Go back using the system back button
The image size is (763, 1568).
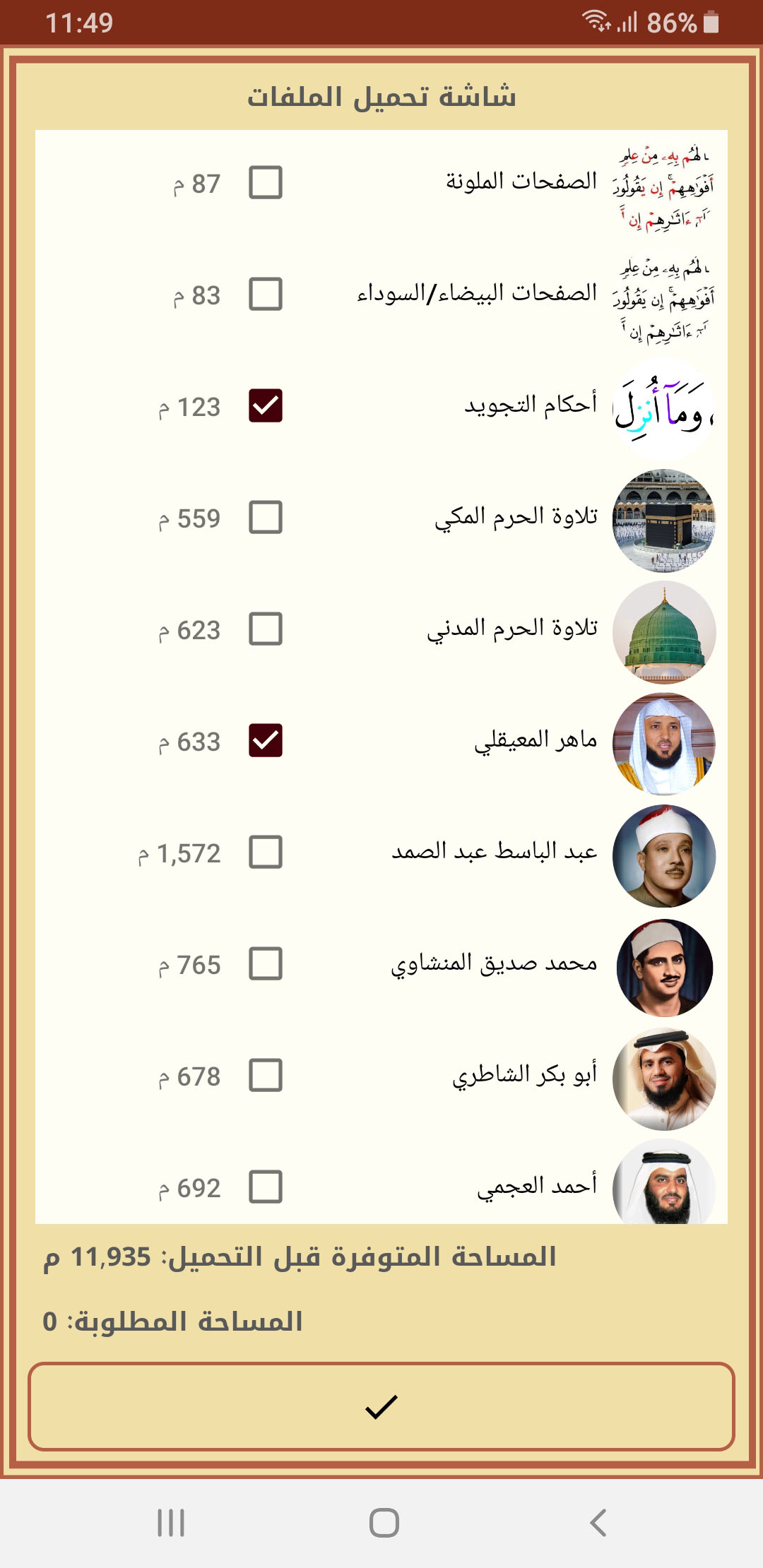[x=598, y=1523]
